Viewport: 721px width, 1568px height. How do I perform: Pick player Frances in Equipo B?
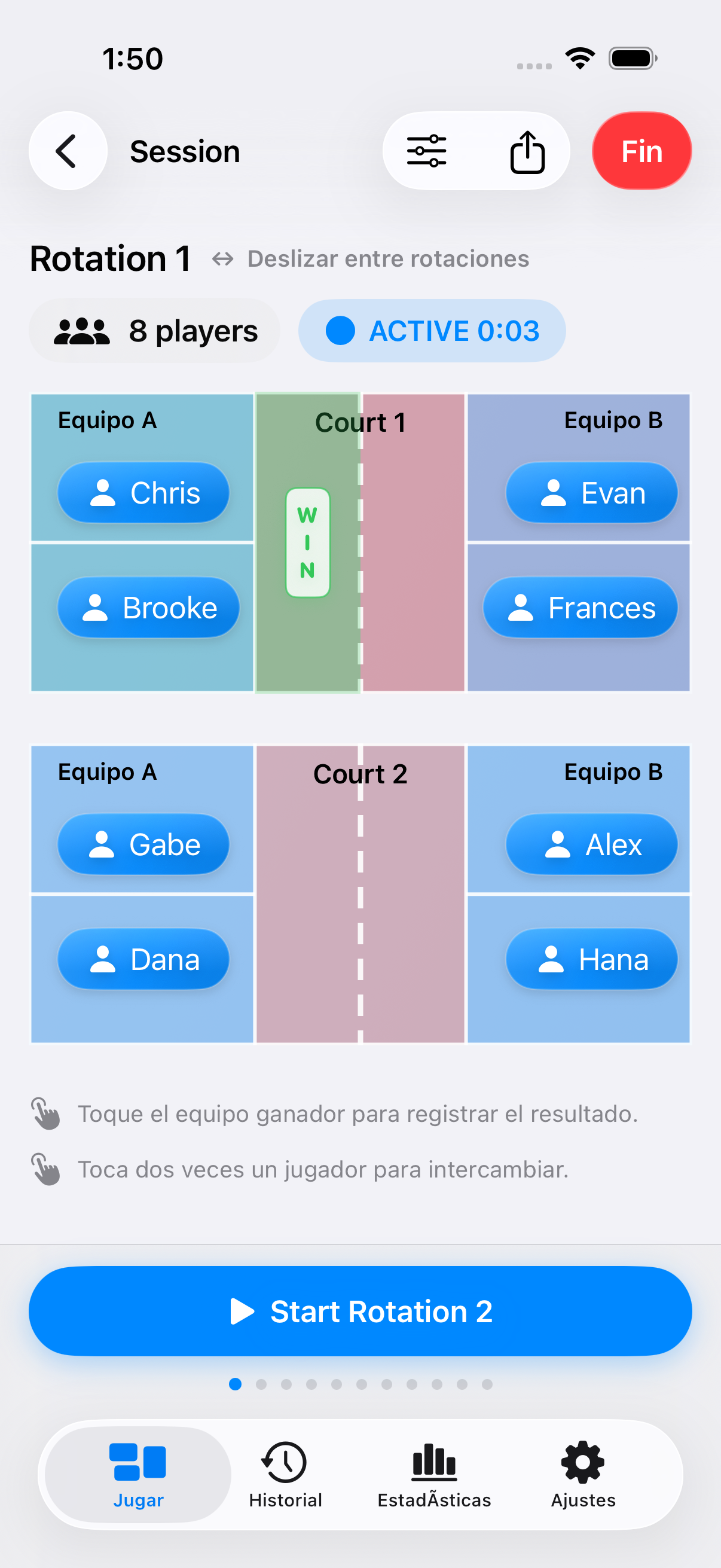[581, 608]
